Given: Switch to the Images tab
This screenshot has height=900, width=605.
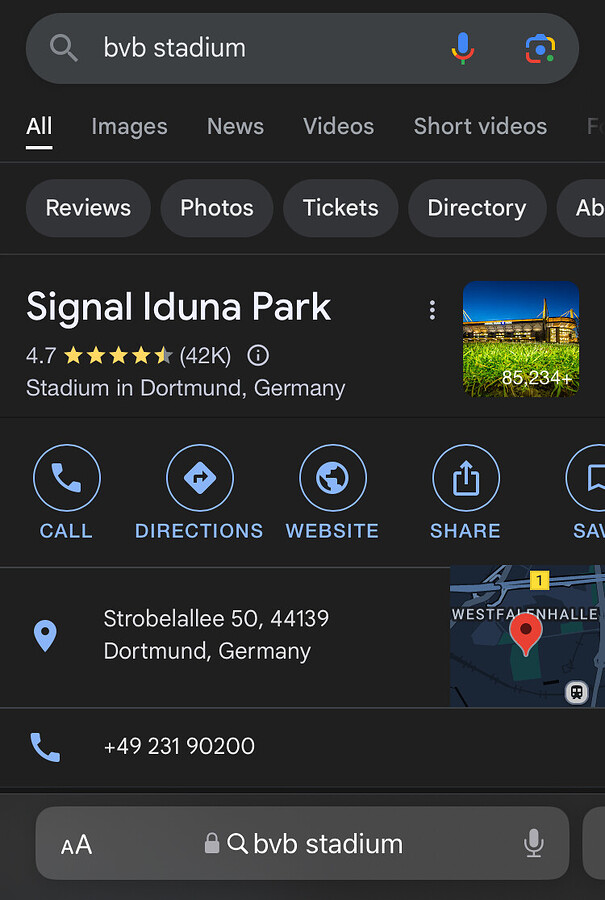Looking at the screenshot, I should coord(129,127).
